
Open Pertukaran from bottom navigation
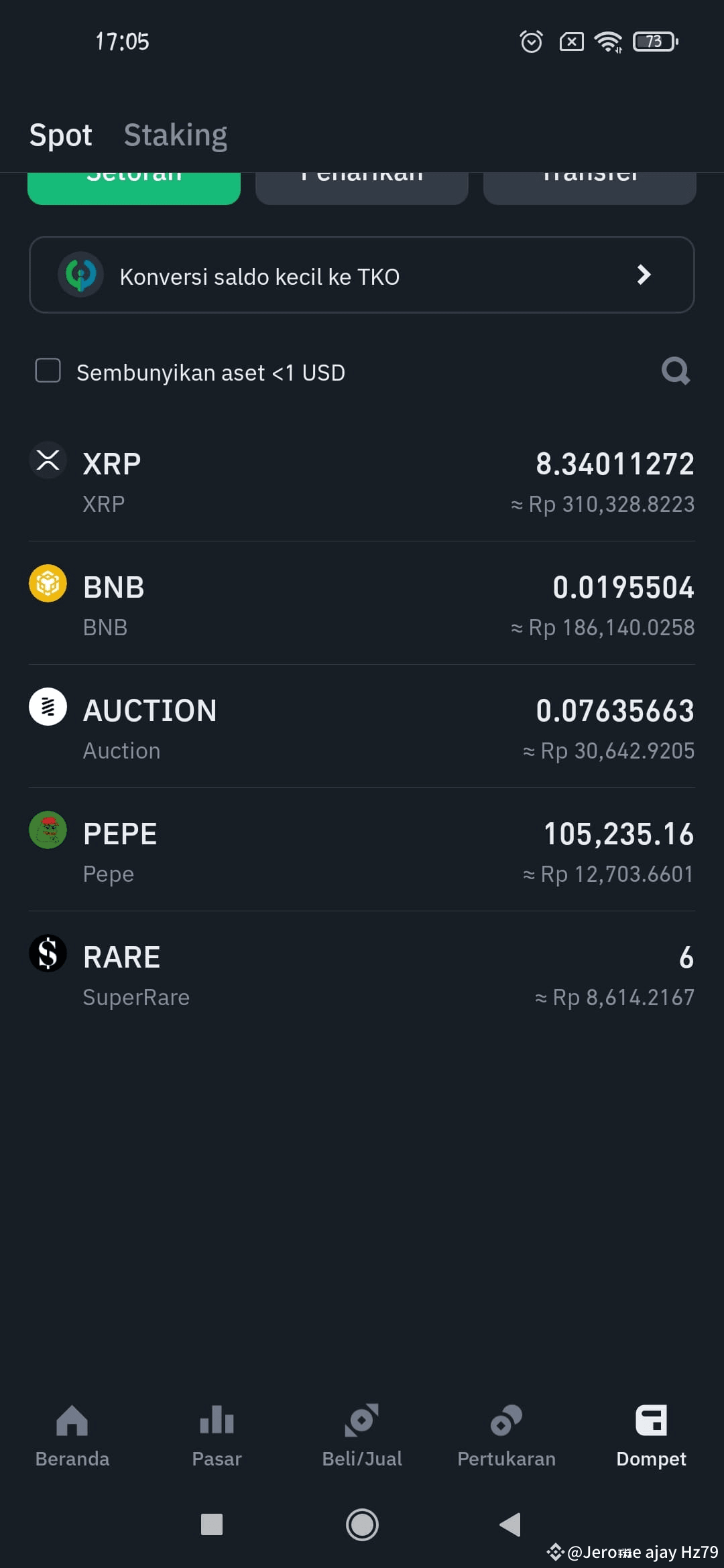[507, 1434]
